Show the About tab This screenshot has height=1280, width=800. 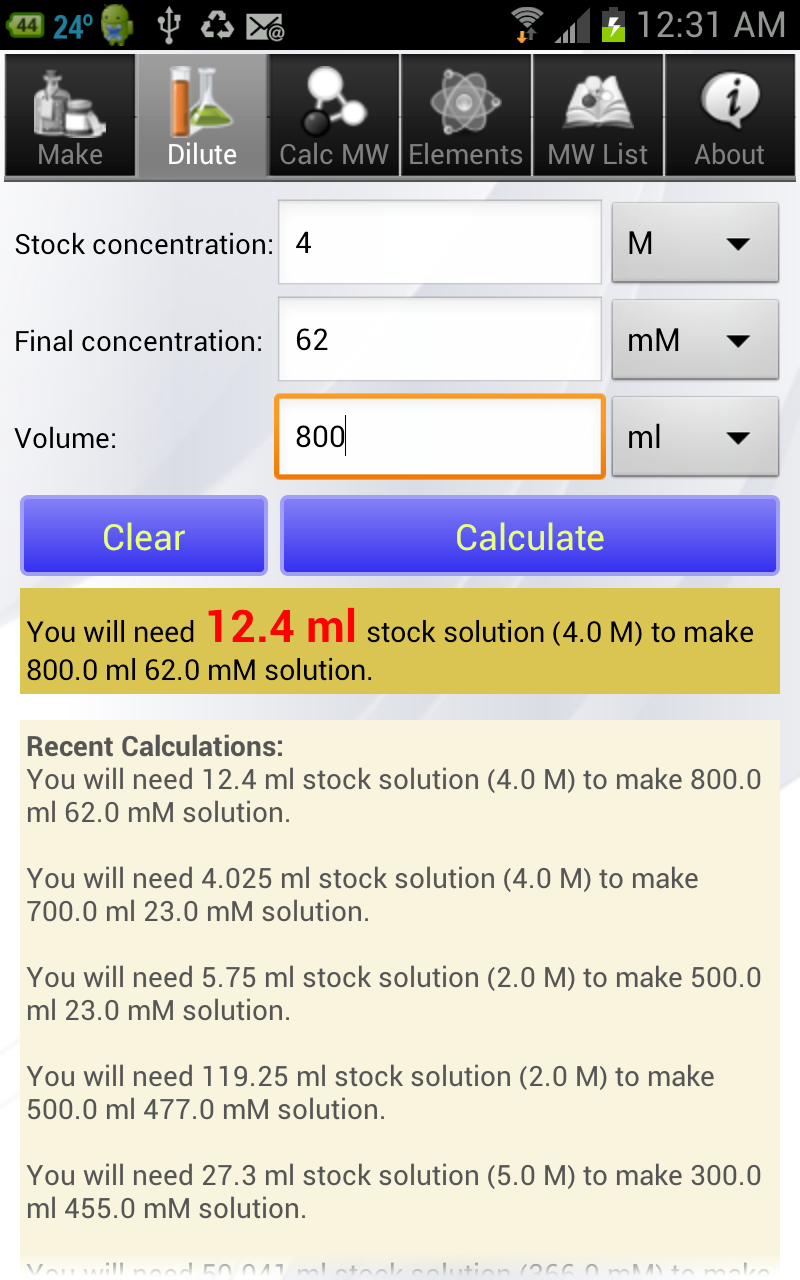pyautogui.click(x=730, y=115)
